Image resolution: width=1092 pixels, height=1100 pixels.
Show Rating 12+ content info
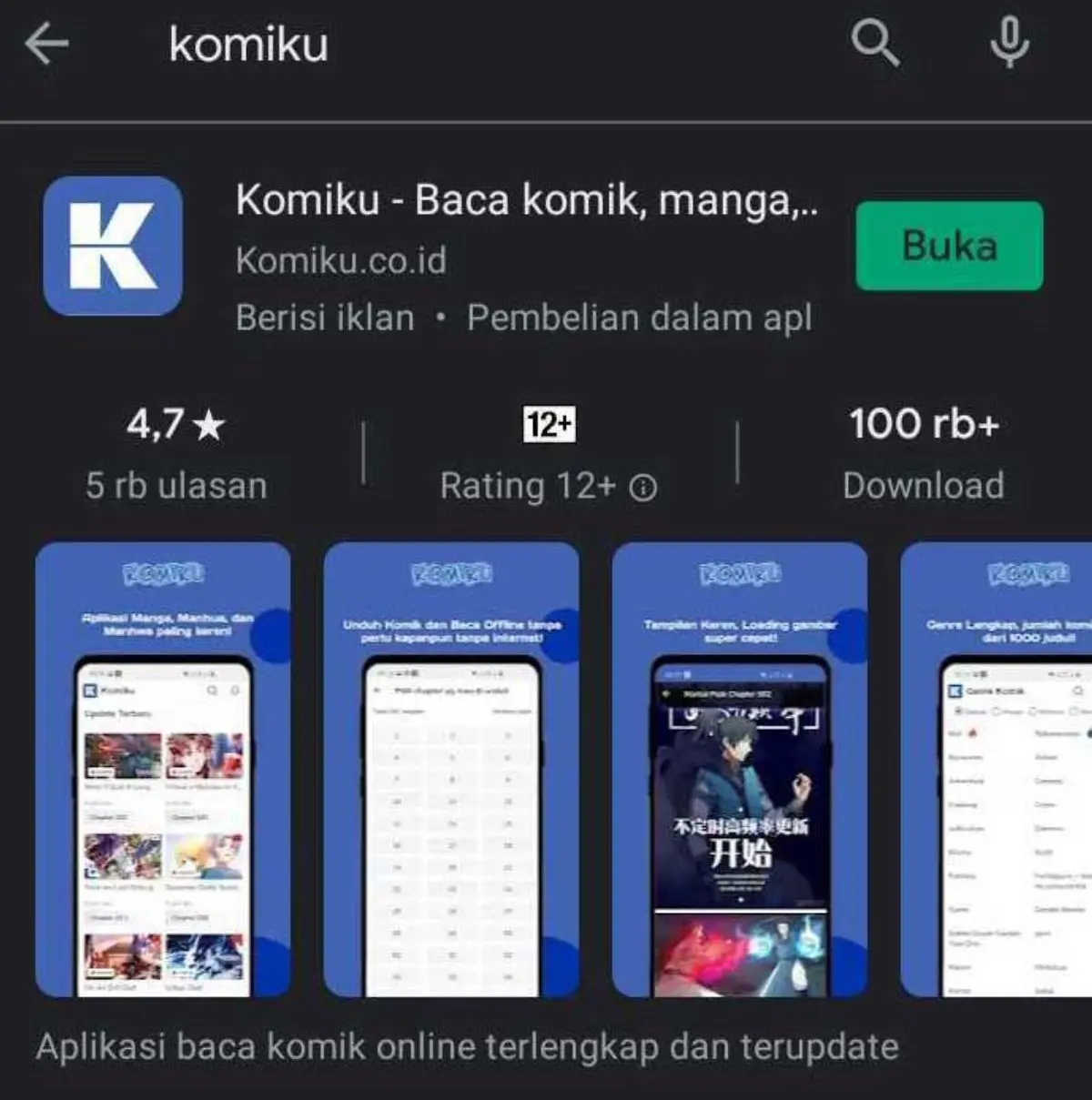coord(642,488)
